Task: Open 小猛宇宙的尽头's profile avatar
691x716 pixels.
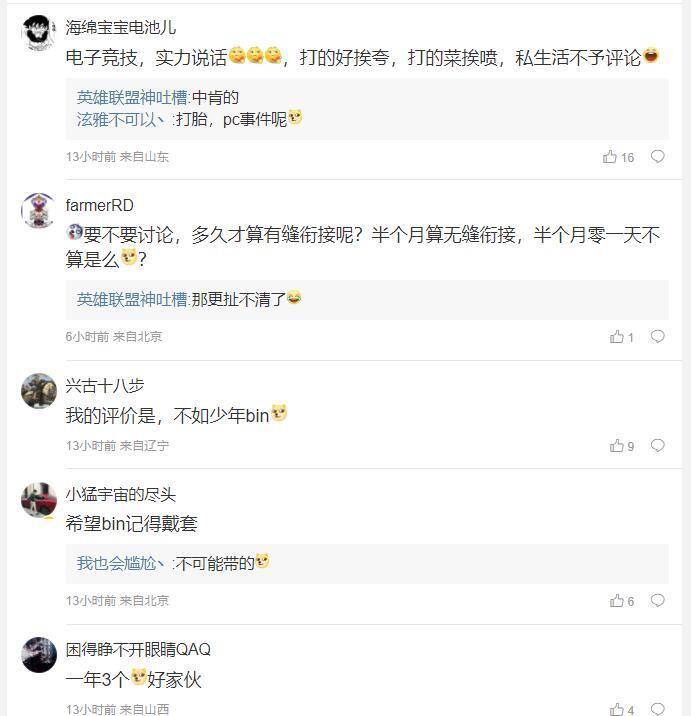Action: pyautogui.click(x=38, y=499)
